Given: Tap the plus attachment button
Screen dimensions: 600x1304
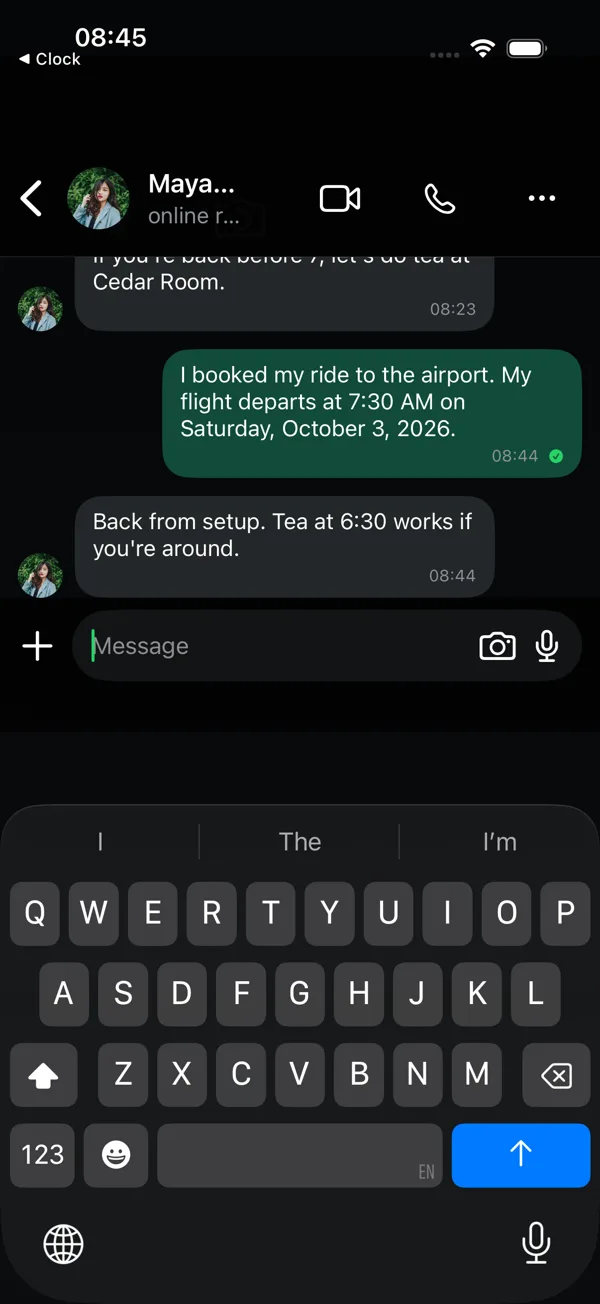Looking at the screenshot, I should point(37,646).
